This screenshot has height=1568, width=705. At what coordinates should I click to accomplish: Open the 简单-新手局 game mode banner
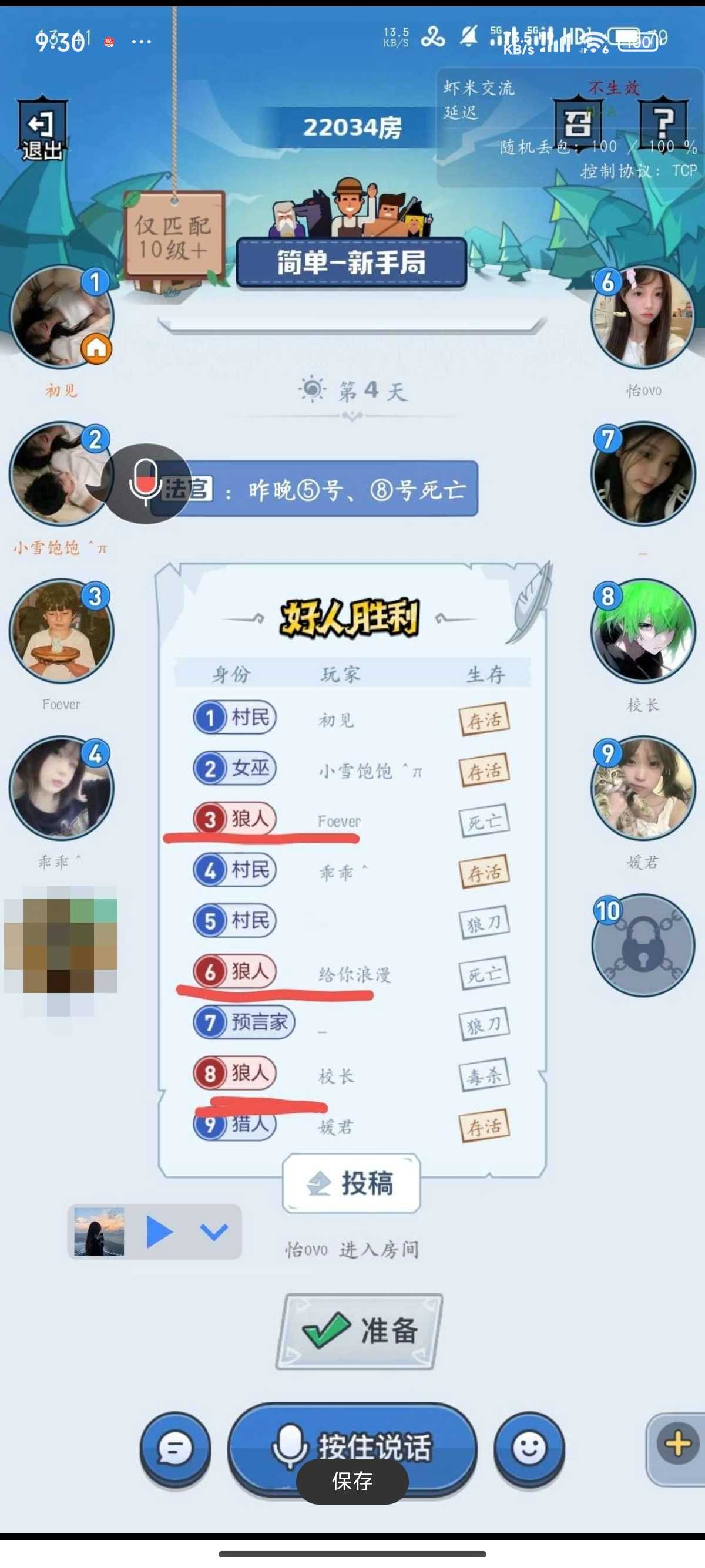(x=351, y=263)
